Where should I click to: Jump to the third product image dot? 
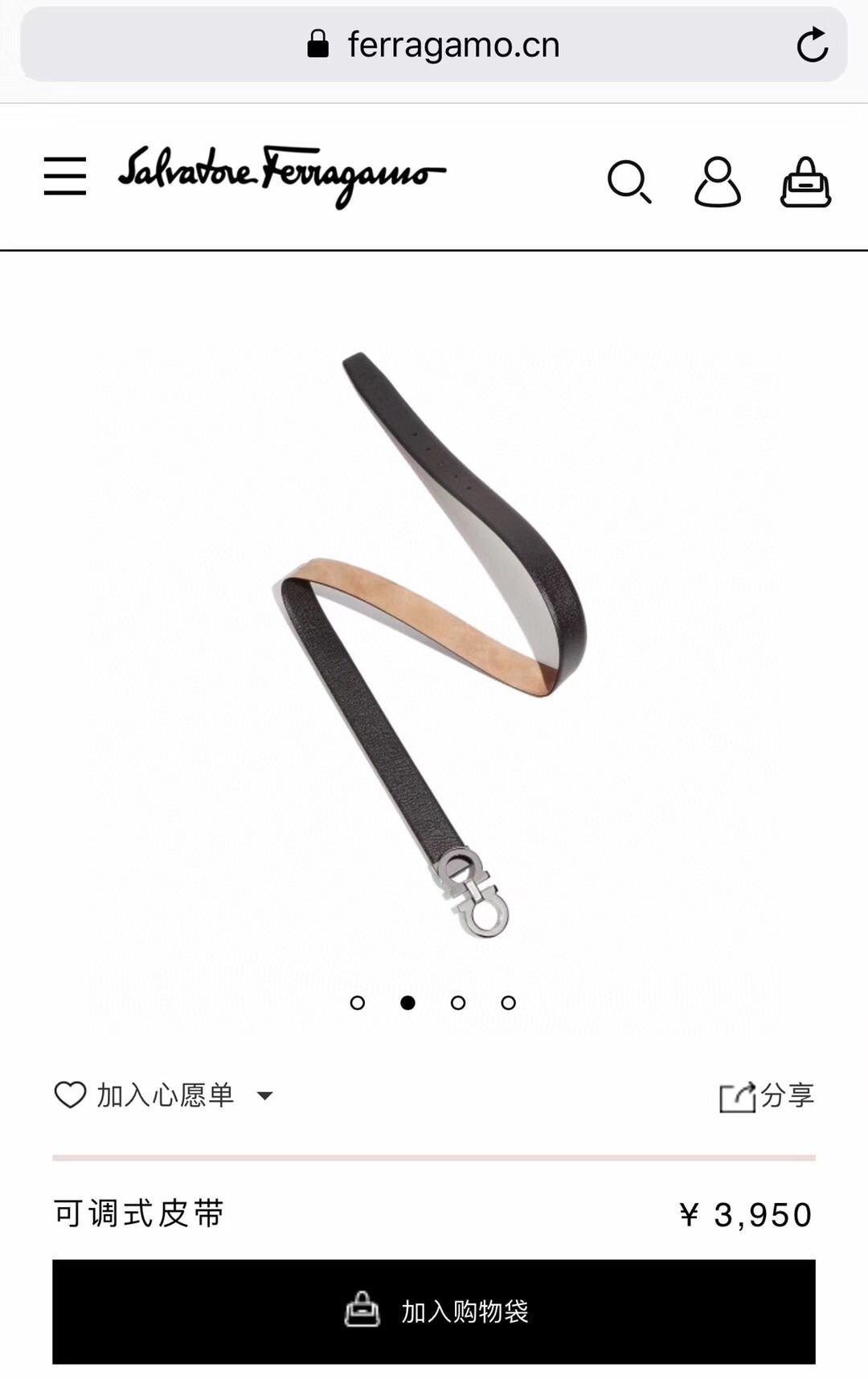pos(458,1002)
